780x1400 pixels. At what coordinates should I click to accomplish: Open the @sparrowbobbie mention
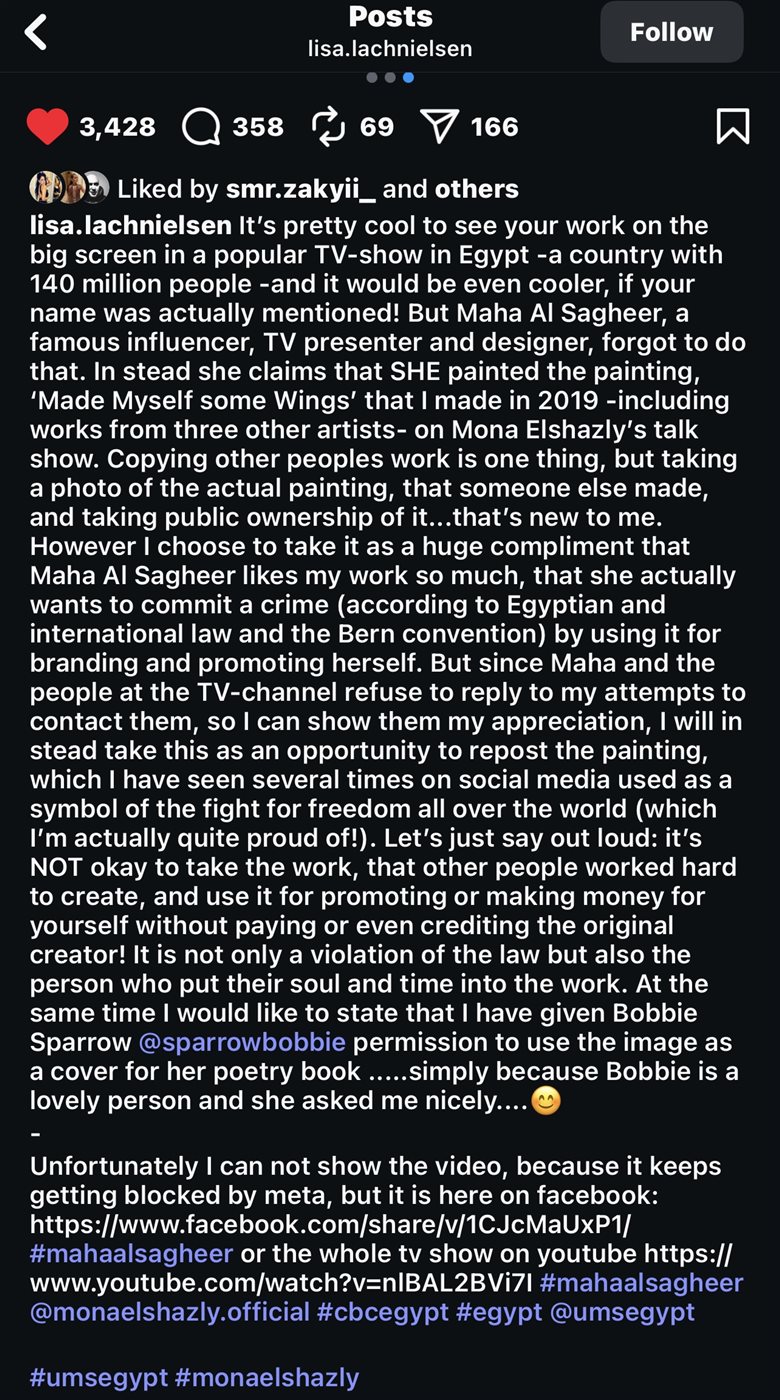point(242,1042)
